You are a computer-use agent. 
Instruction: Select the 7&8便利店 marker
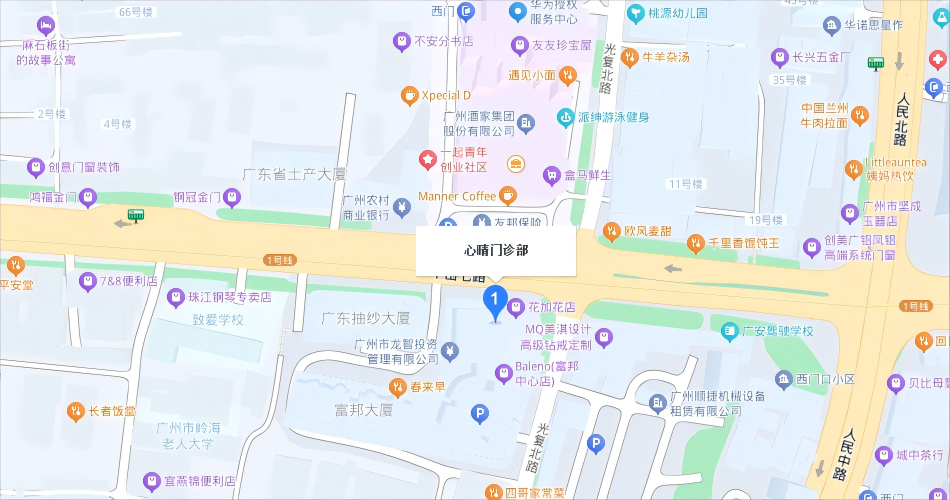pyautogui.click(x=87, y=281)
